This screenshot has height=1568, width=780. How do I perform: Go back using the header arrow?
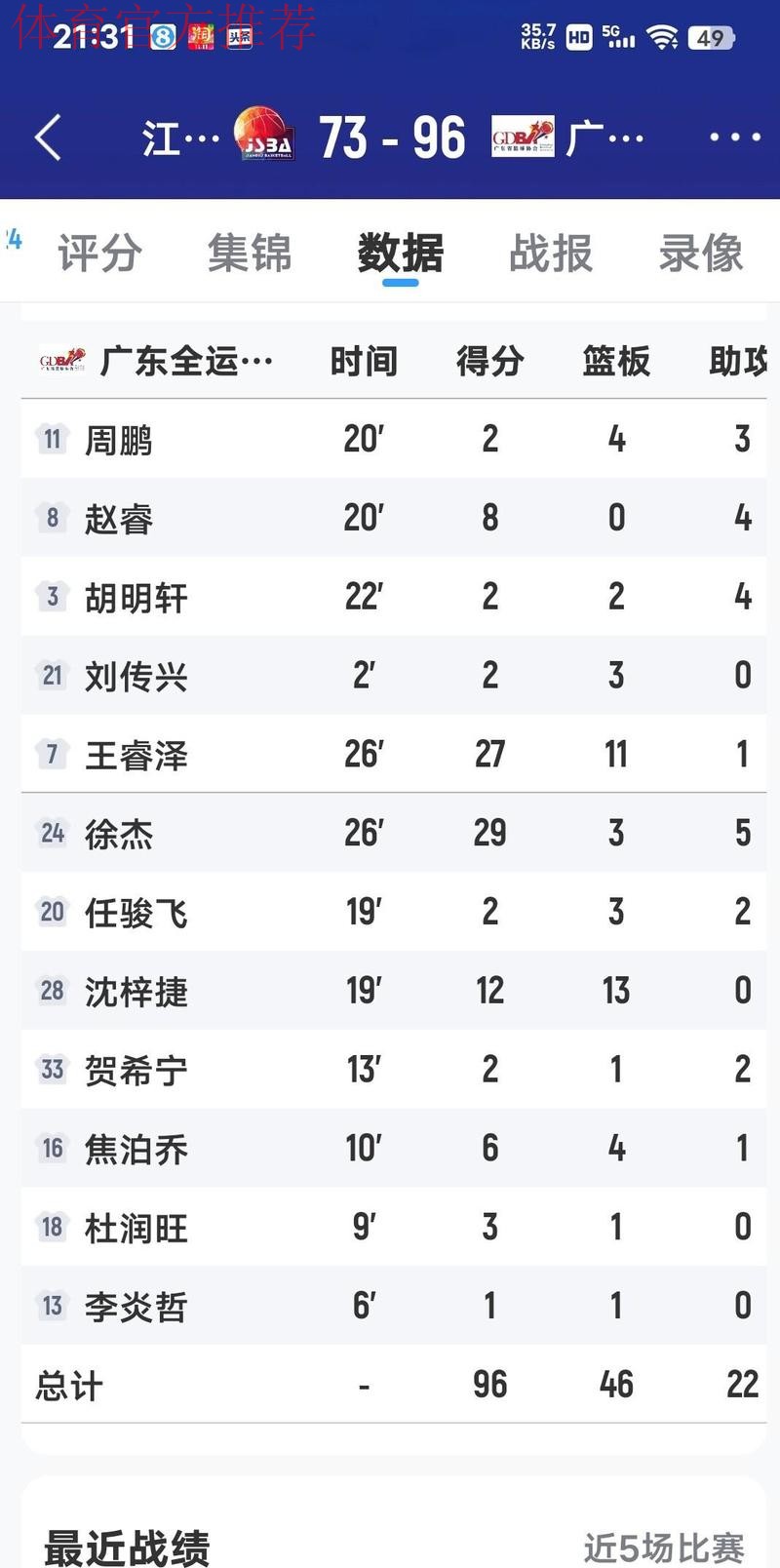click(49, 137)
